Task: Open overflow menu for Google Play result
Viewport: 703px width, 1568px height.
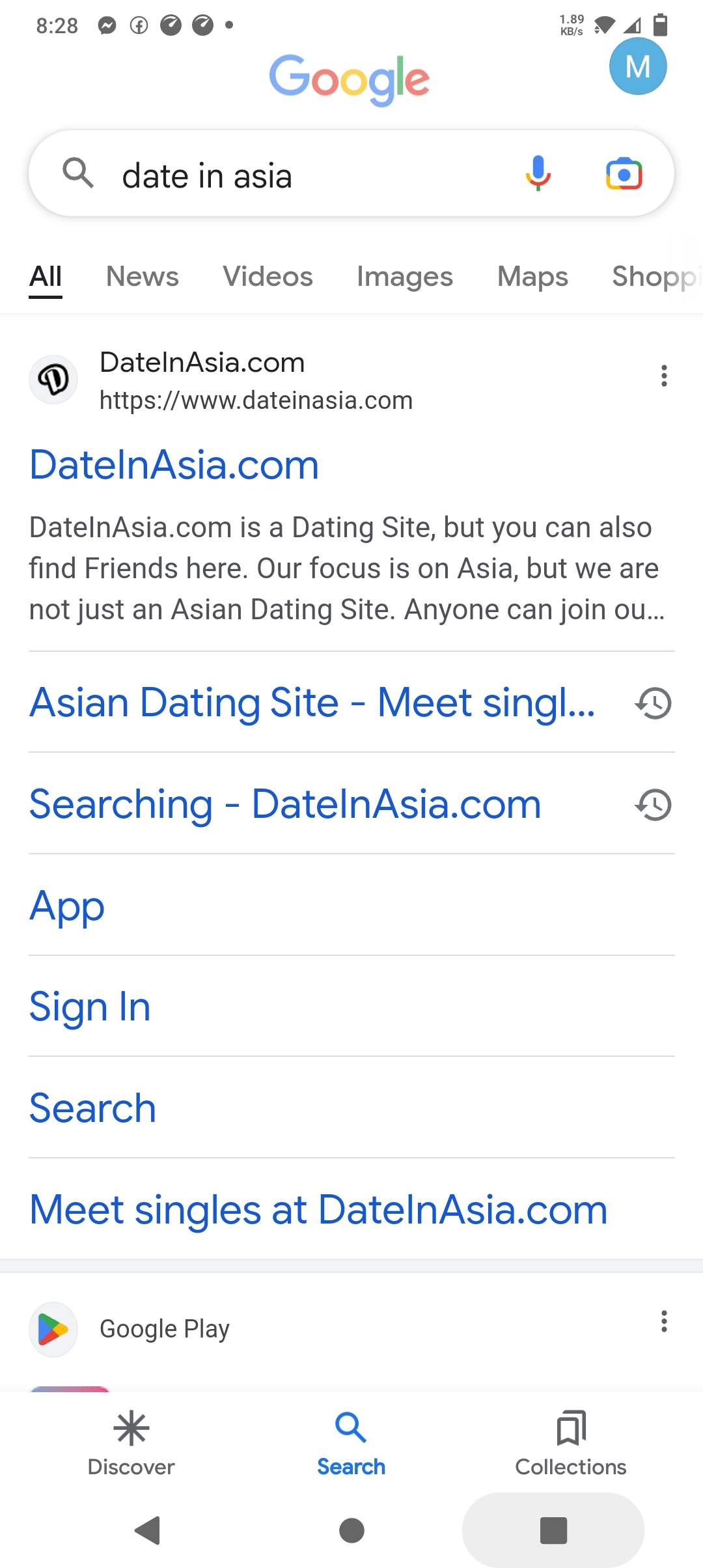Action: point(664,1321)
